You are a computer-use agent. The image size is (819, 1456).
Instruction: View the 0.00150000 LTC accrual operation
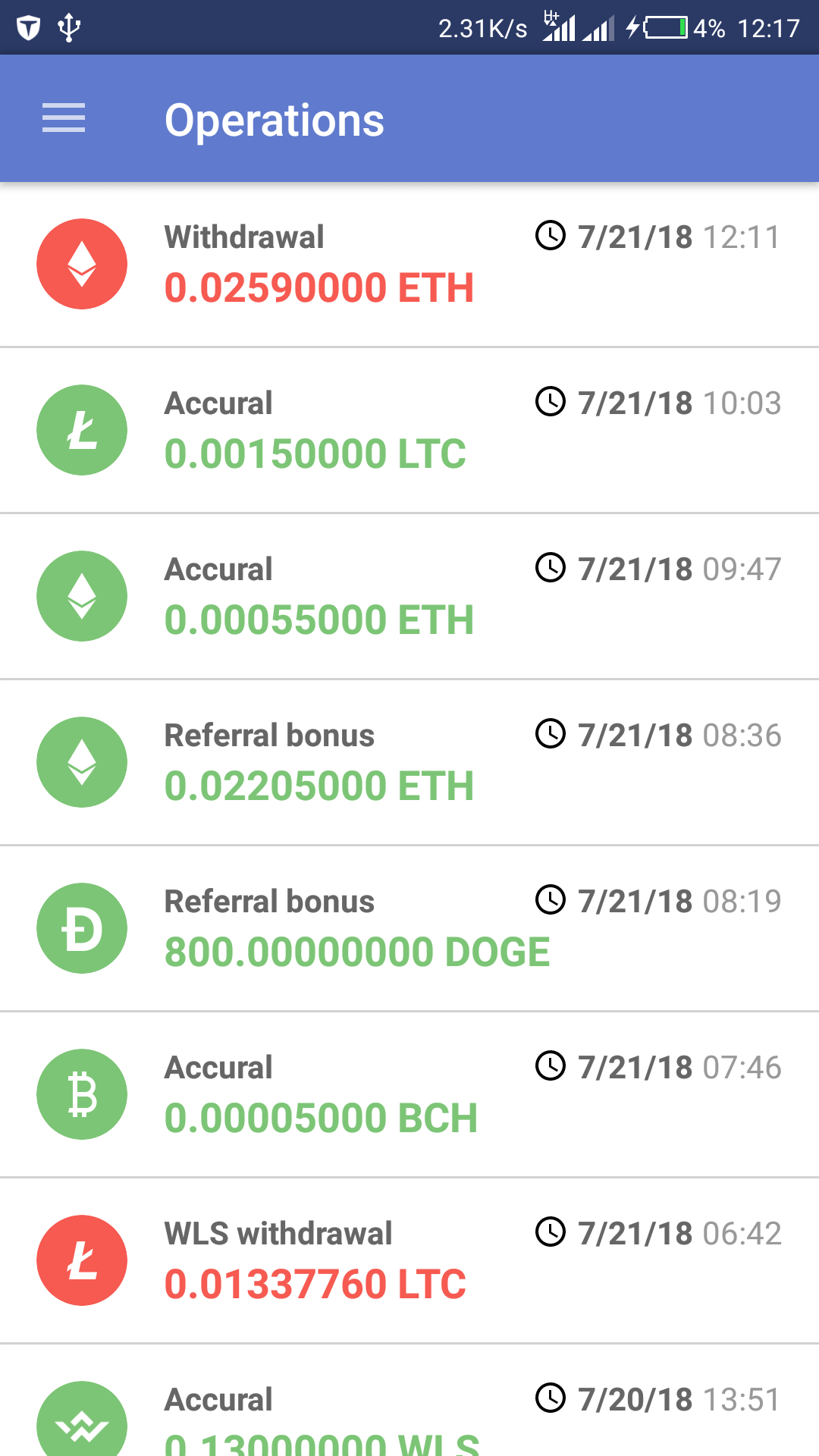point(409,430)
